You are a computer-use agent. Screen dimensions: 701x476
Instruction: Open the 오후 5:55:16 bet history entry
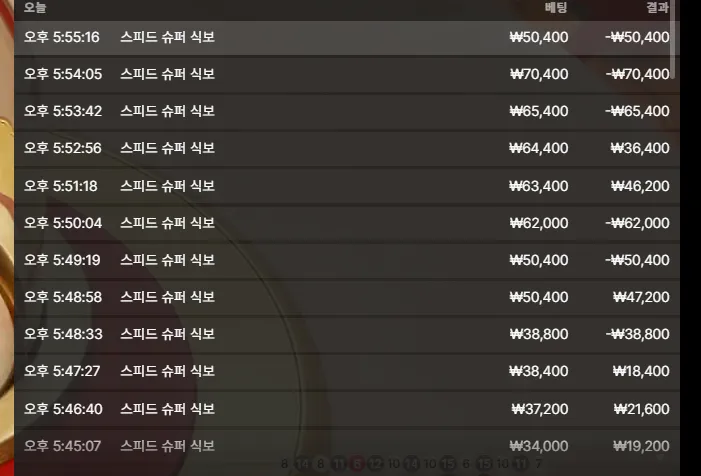pos(347,38)
